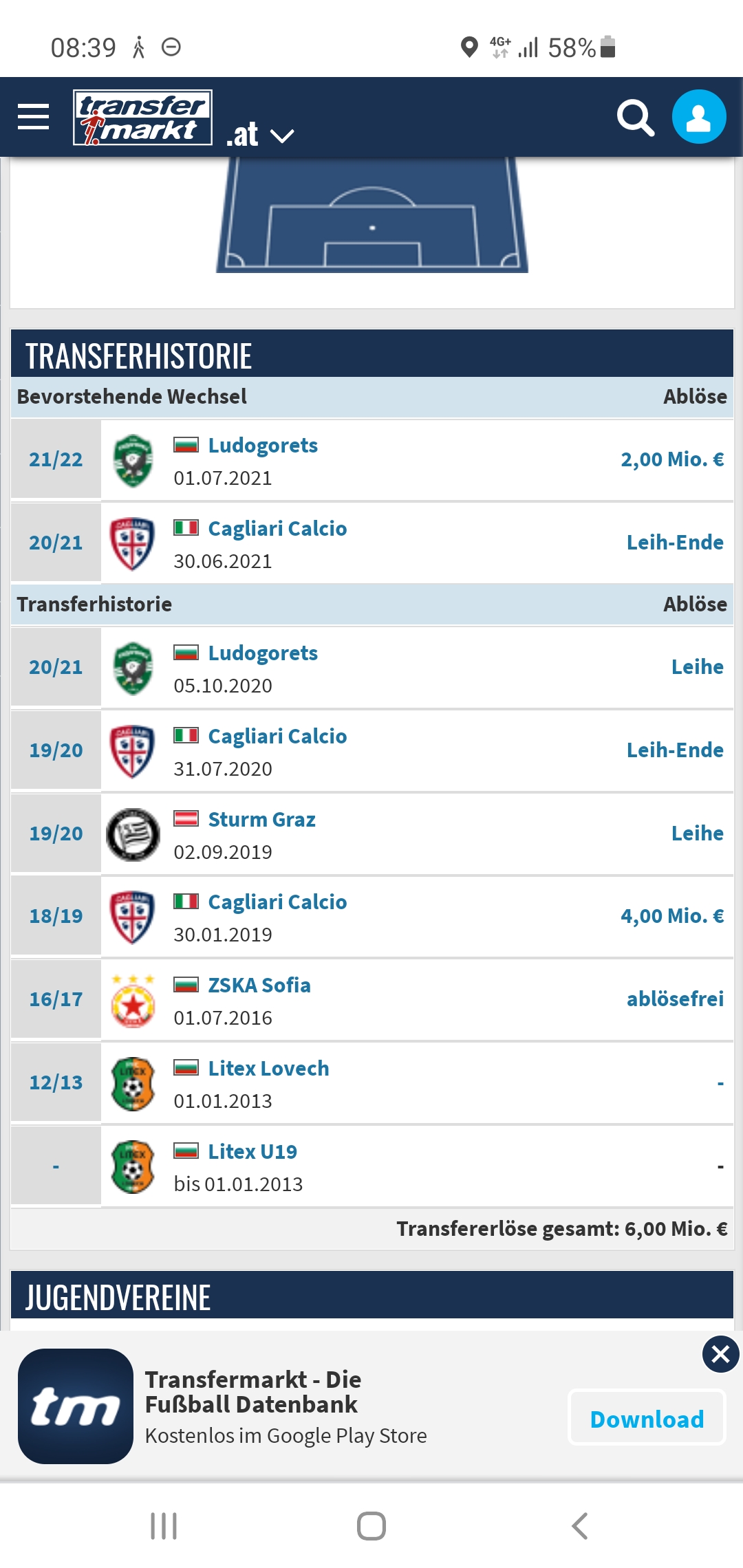Open the 4,00 Mio. € transfer fee
The image size is (743, 1568).
click(x=672, y=916)
